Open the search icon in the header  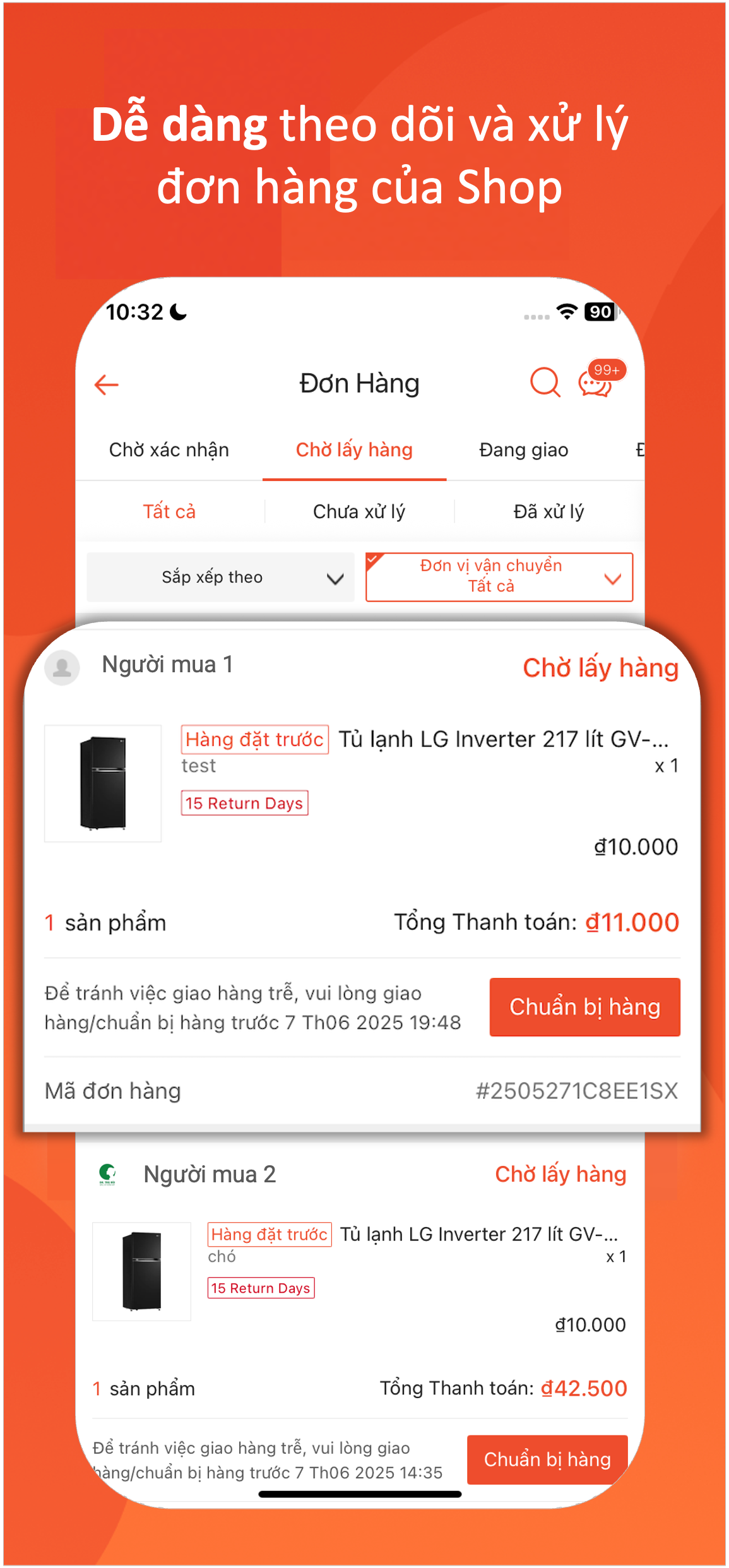(x=544, y=382)
